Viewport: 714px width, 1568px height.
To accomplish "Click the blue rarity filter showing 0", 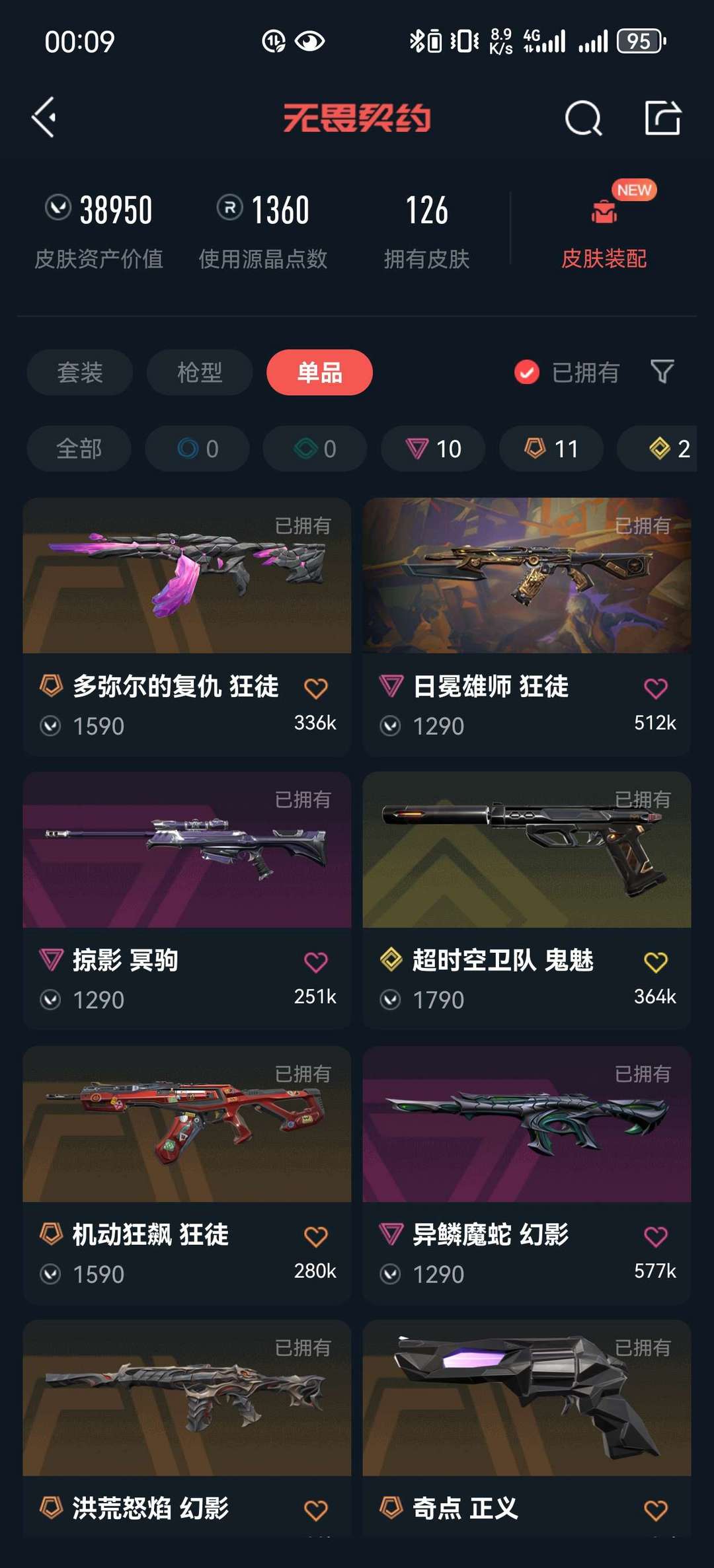I will (x=197, y=449).
